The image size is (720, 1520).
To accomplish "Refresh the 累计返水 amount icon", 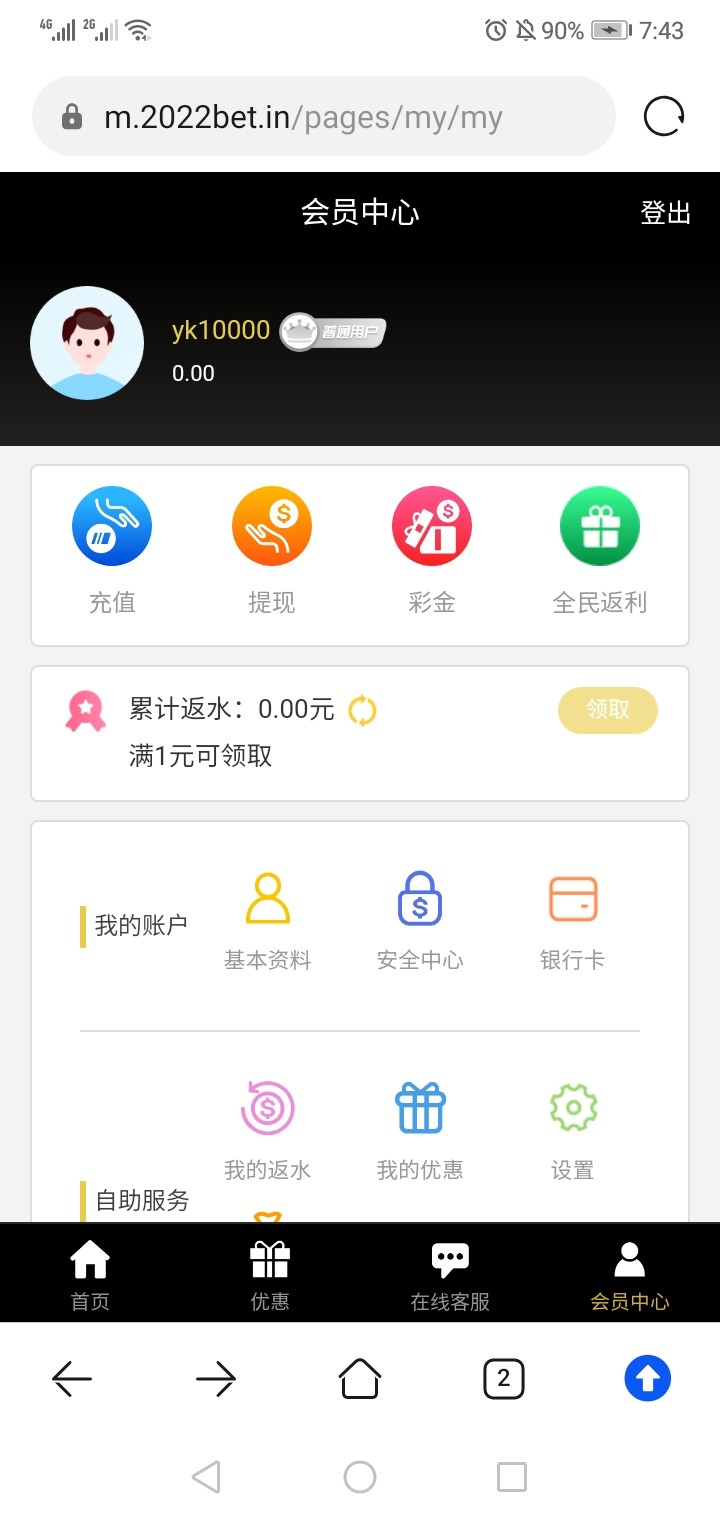I will tap(362, 711).
